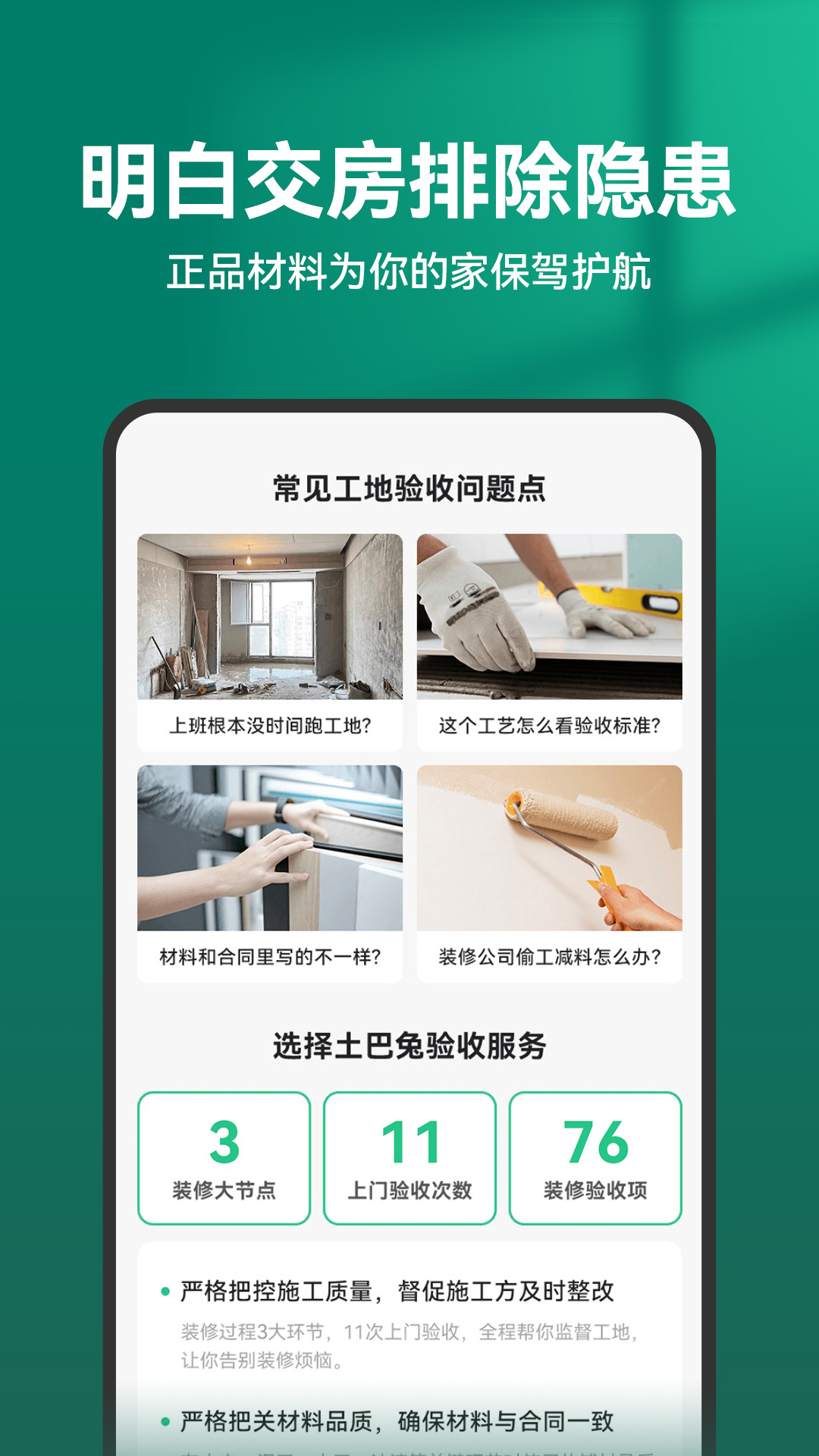The image size is (819, 1456).
Task: Open the '76 装修验收项' stat card
Action: [595, 1158]
